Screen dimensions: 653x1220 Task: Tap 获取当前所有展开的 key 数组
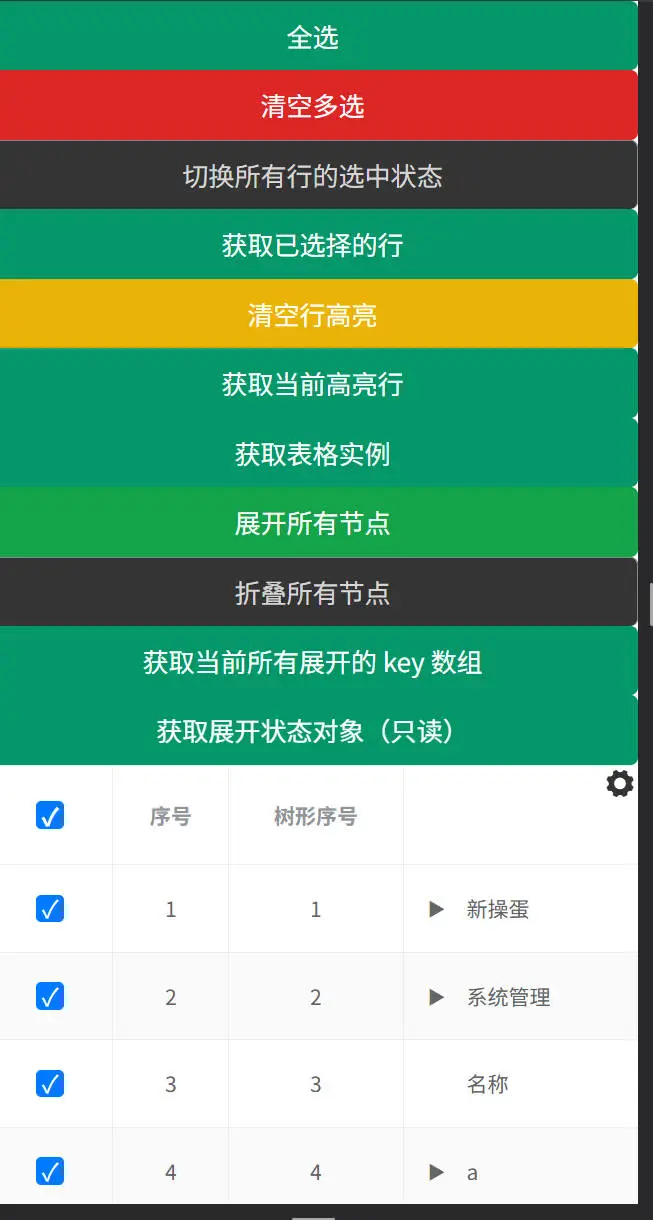point(313,662)
